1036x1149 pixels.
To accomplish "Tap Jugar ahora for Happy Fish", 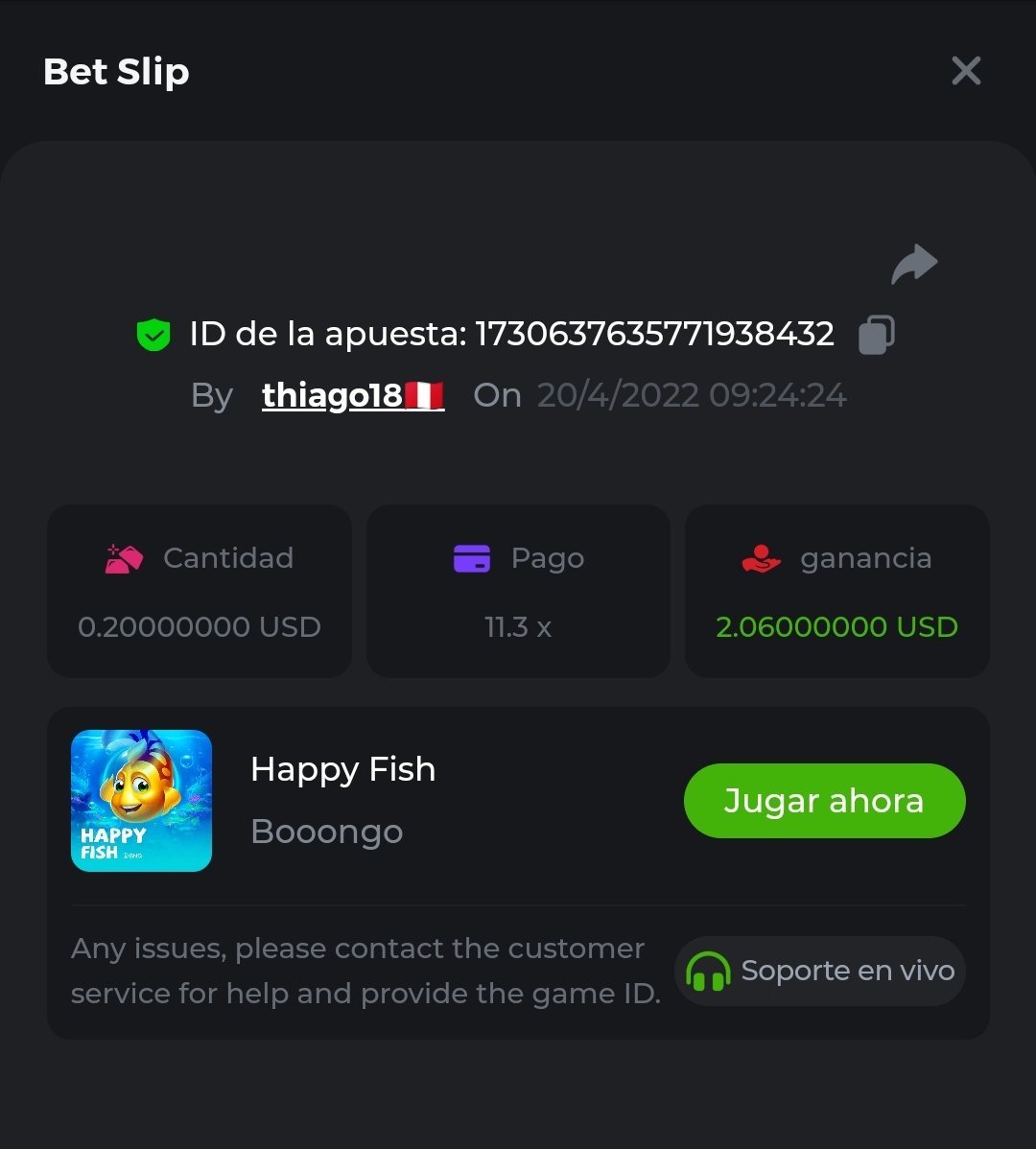I will point(824,801).
